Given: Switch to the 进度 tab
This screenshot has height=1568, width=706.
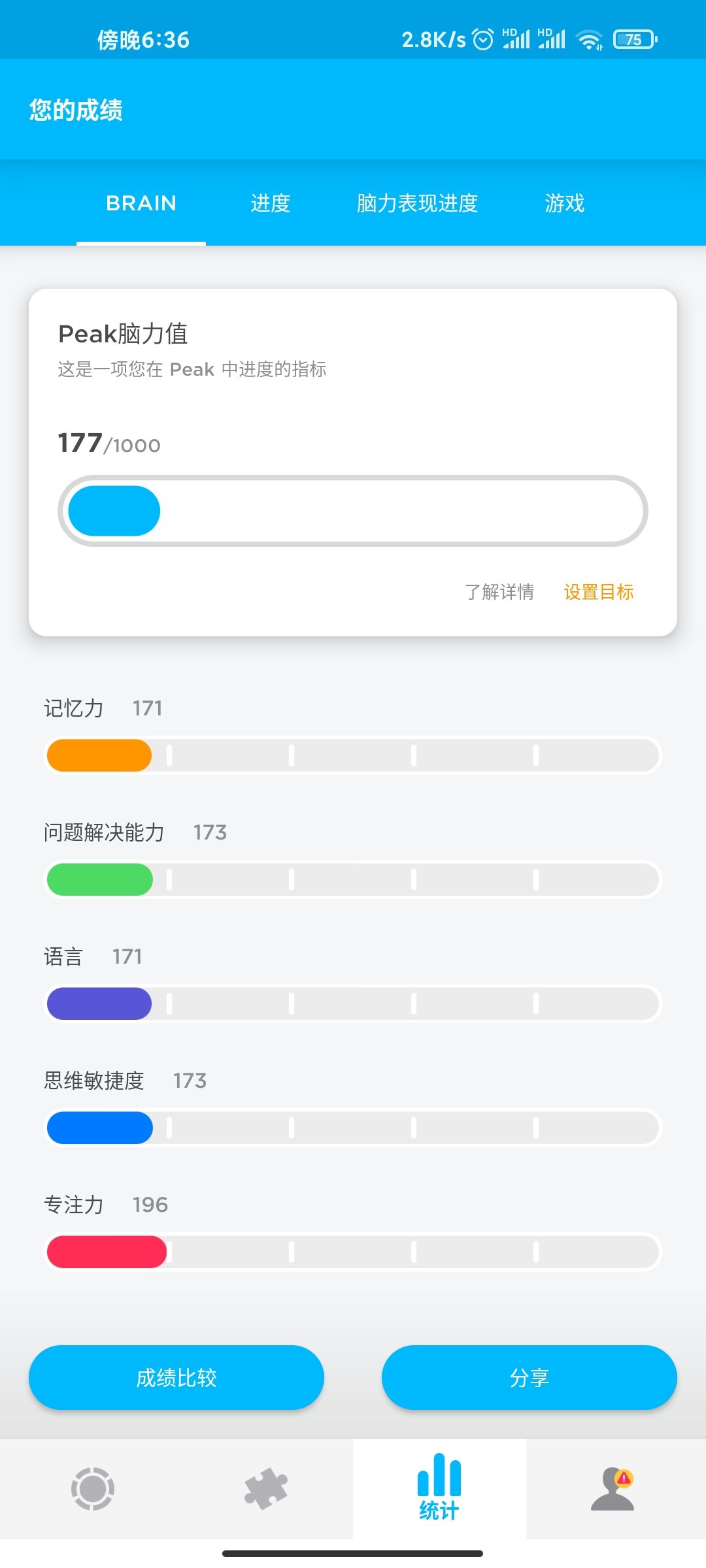Looking at the screenshot, I should click(271, 203).
